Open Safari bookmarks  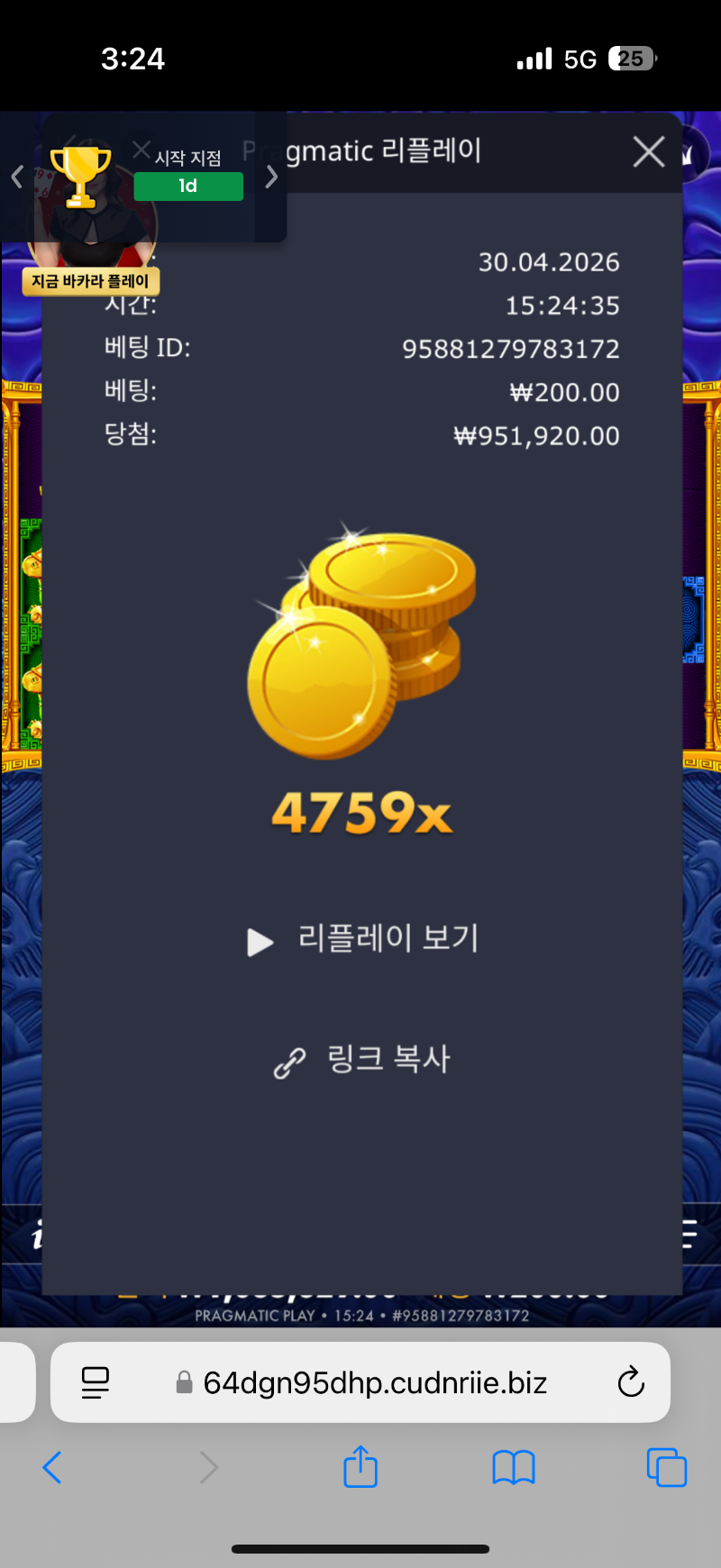(x=514, y=1468)
